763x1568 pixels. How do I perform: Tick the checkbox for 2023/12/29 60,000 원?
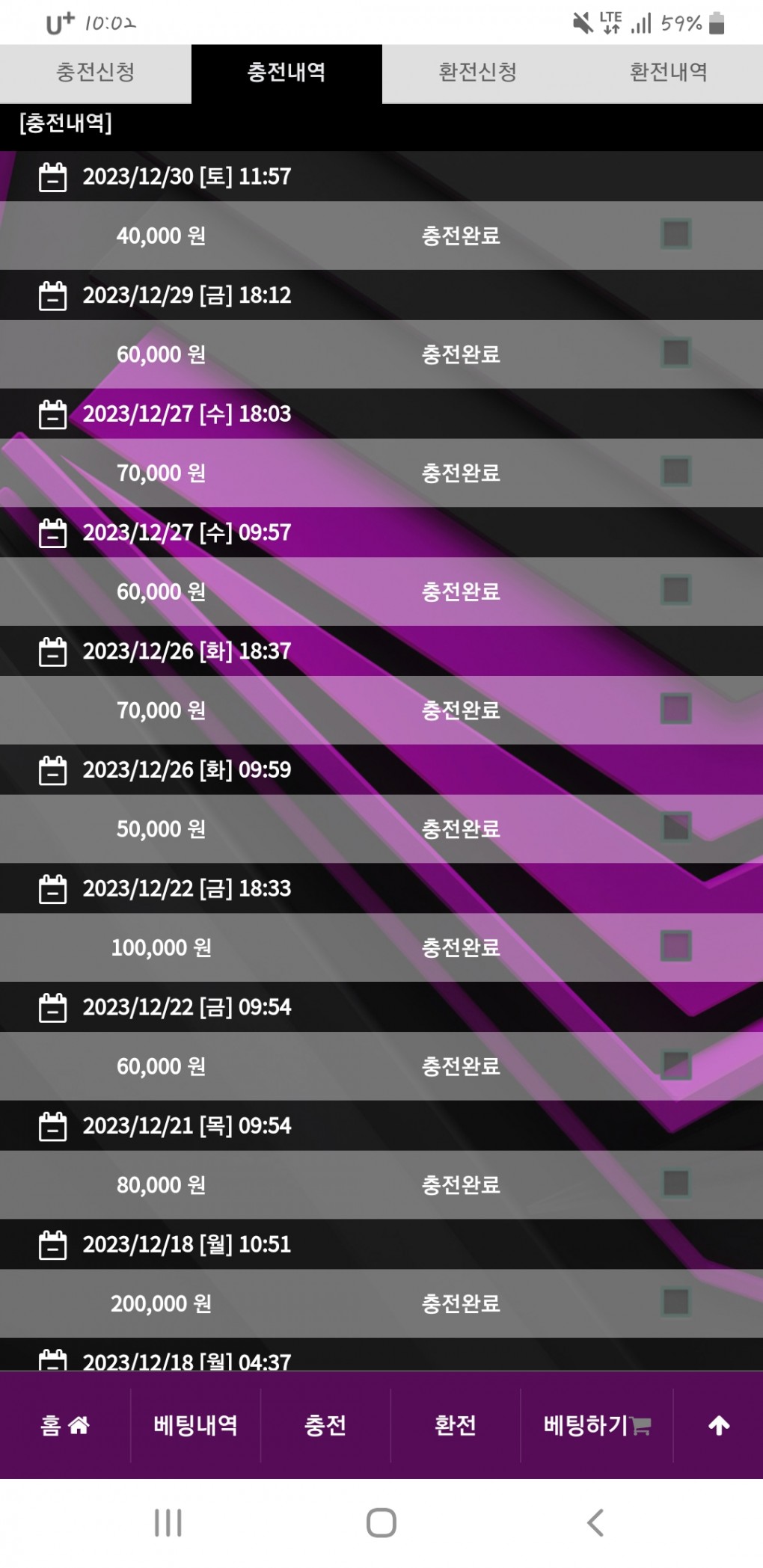tap(675, 353)
